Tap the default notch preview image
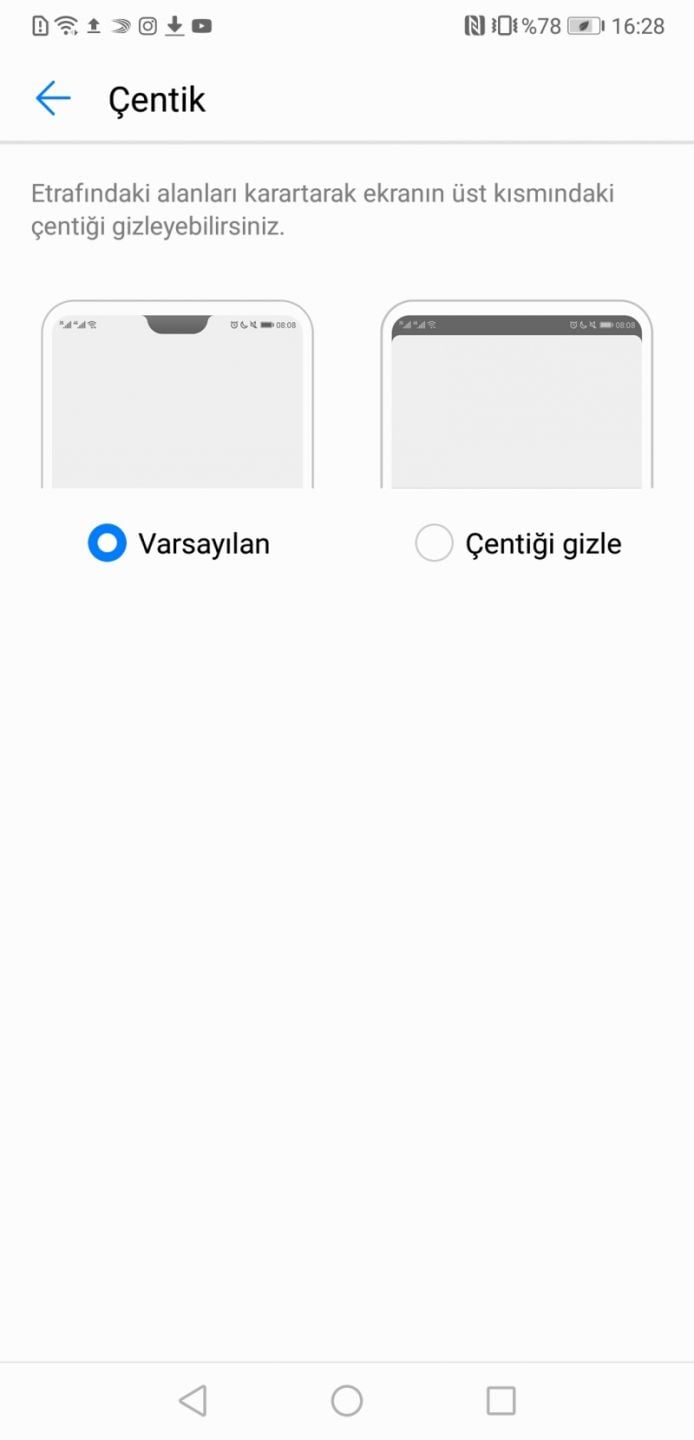Screen dimensions: 694x1440 point(177,396)
